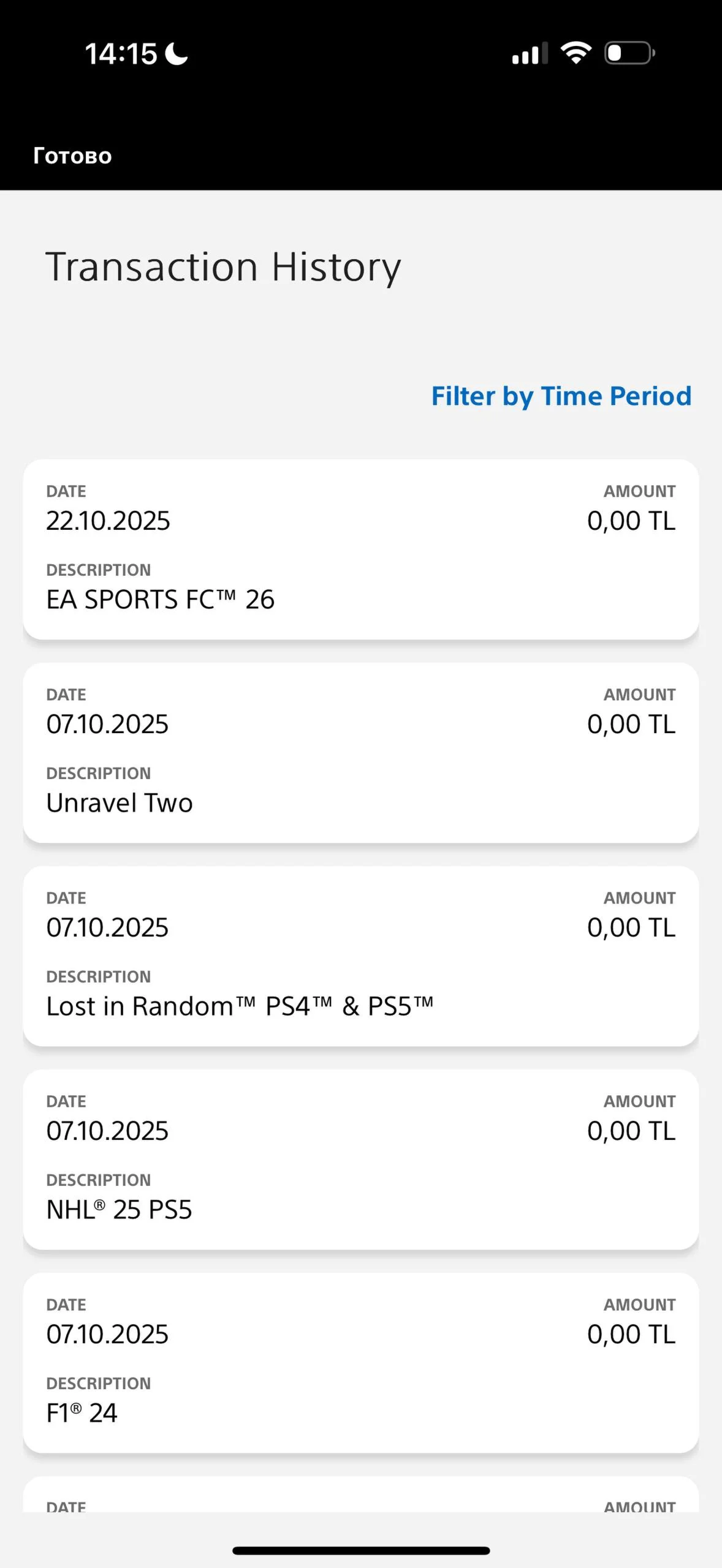Viewport: 722px width, 1568px height.
Task: Tap Готово to close the page
Action: 72,156
